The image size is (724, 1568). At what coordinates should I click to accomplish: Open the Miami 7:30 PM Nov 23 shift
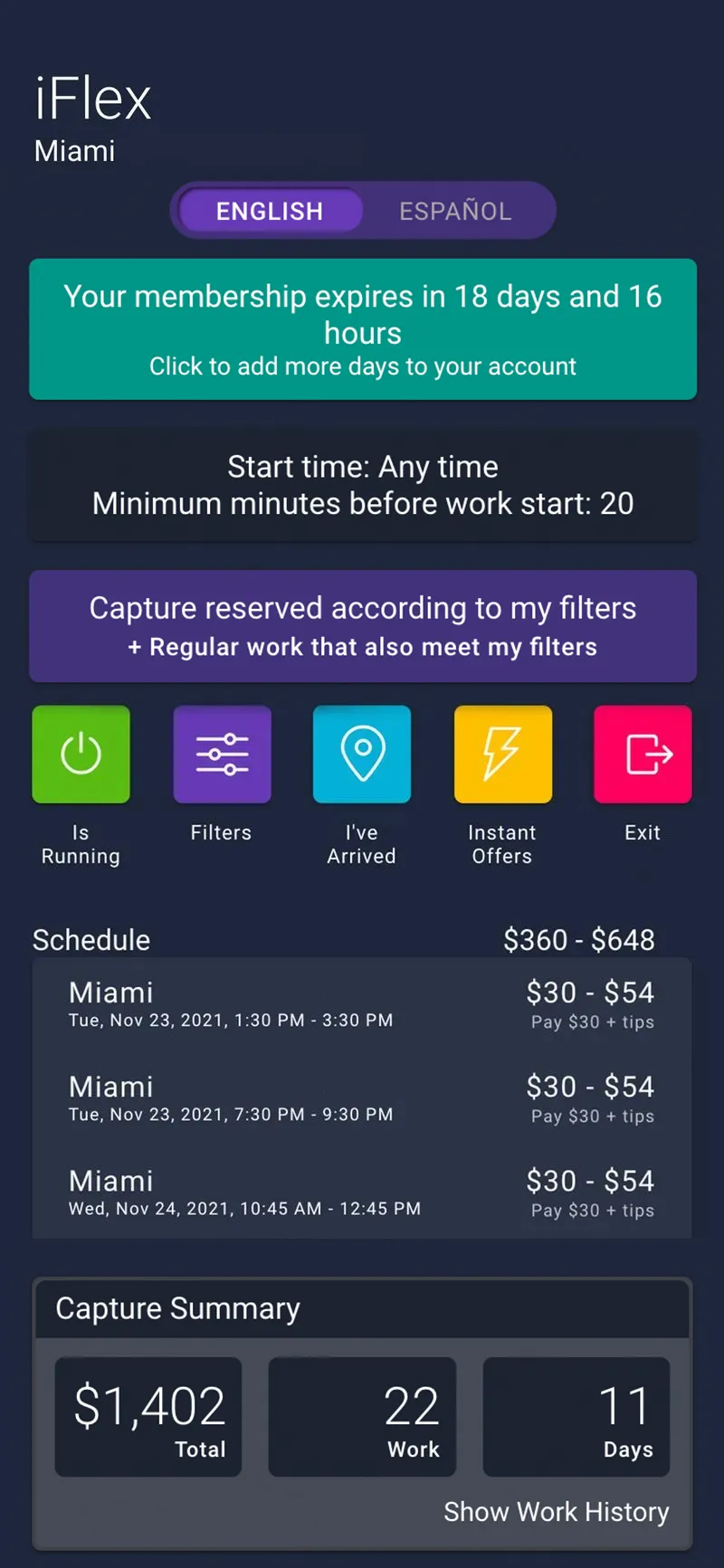click(362, 1099)
